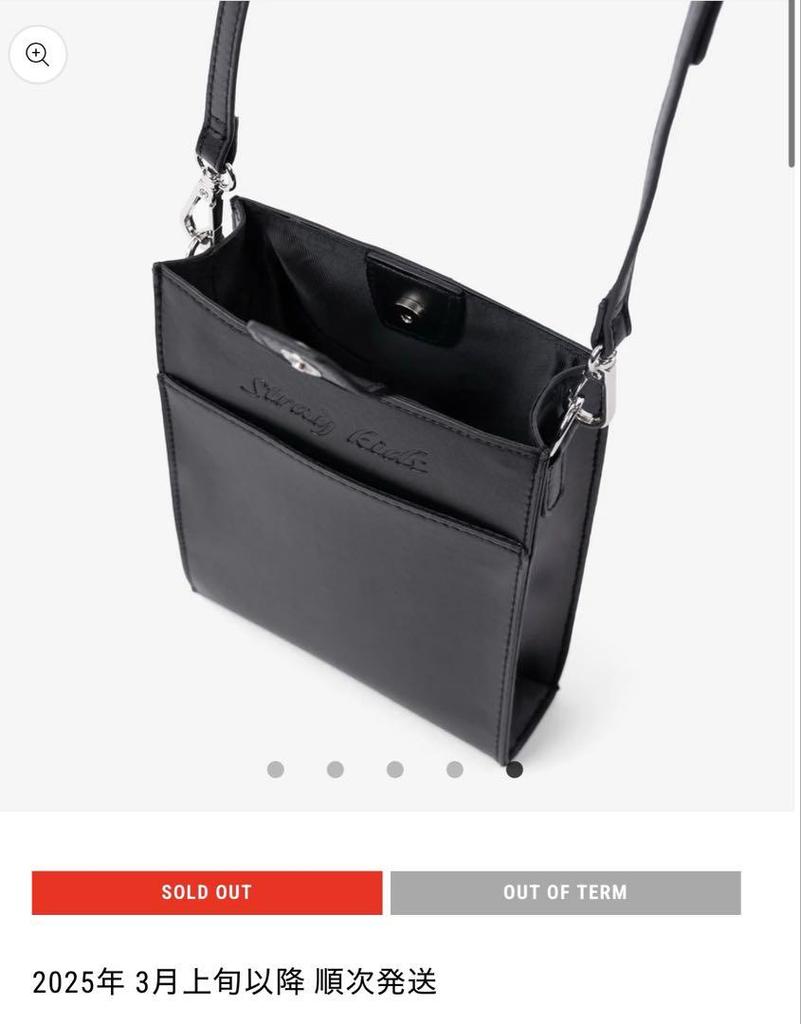Zoom the product image with magnifier icon

point(38,54)
